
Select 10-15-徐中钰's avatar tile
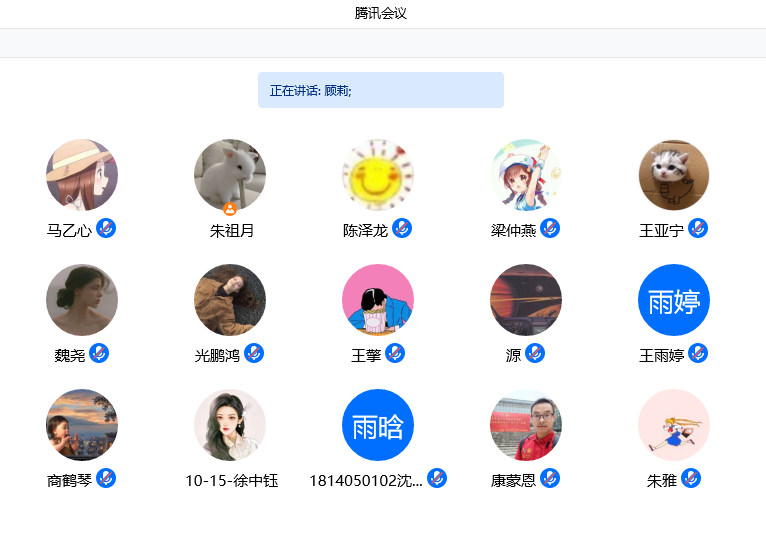pos(230,425)
